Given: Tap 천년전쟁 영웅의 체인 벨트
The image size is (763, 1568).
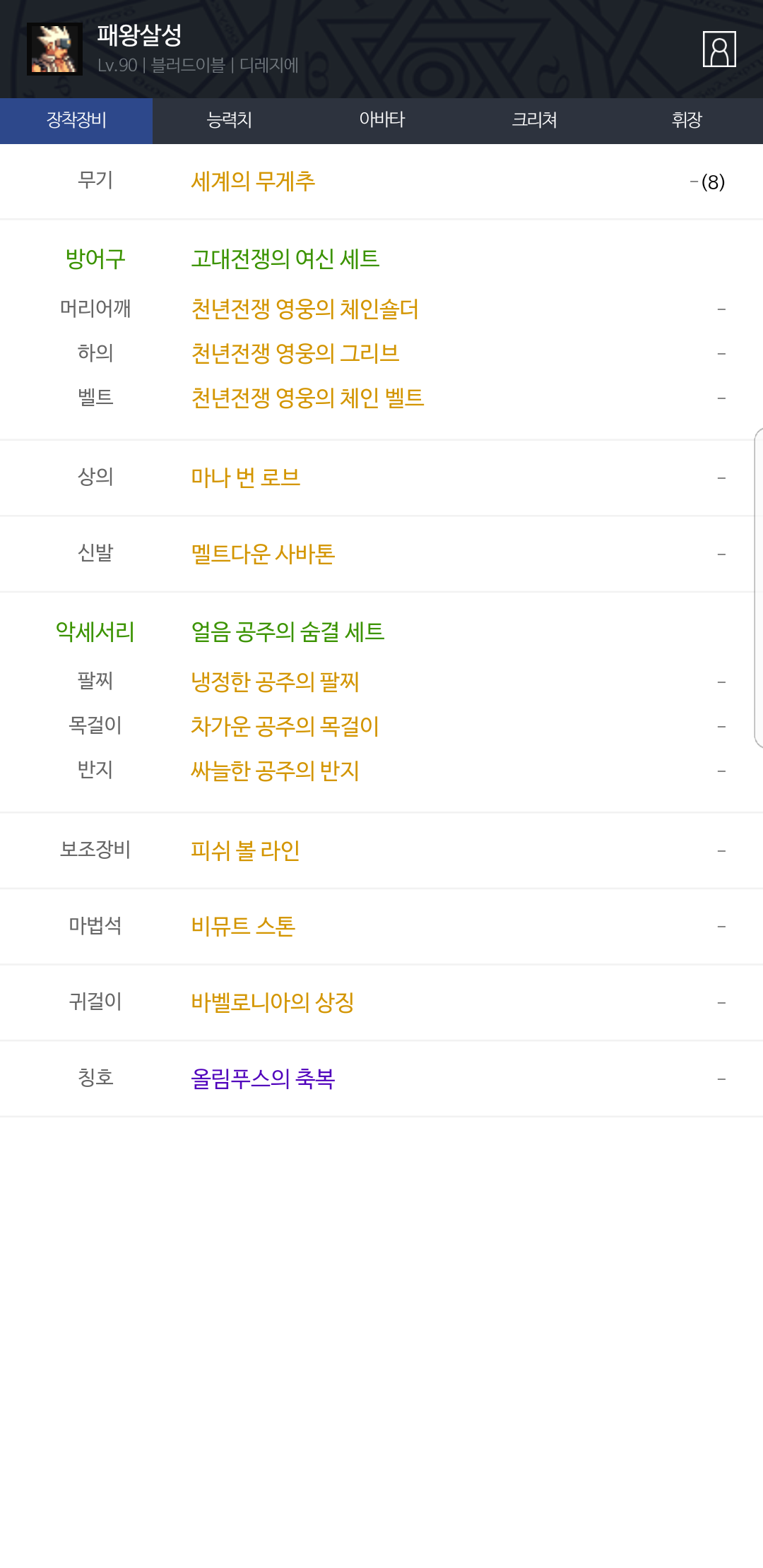Looking at the screenshot, I should pos(307,398).
